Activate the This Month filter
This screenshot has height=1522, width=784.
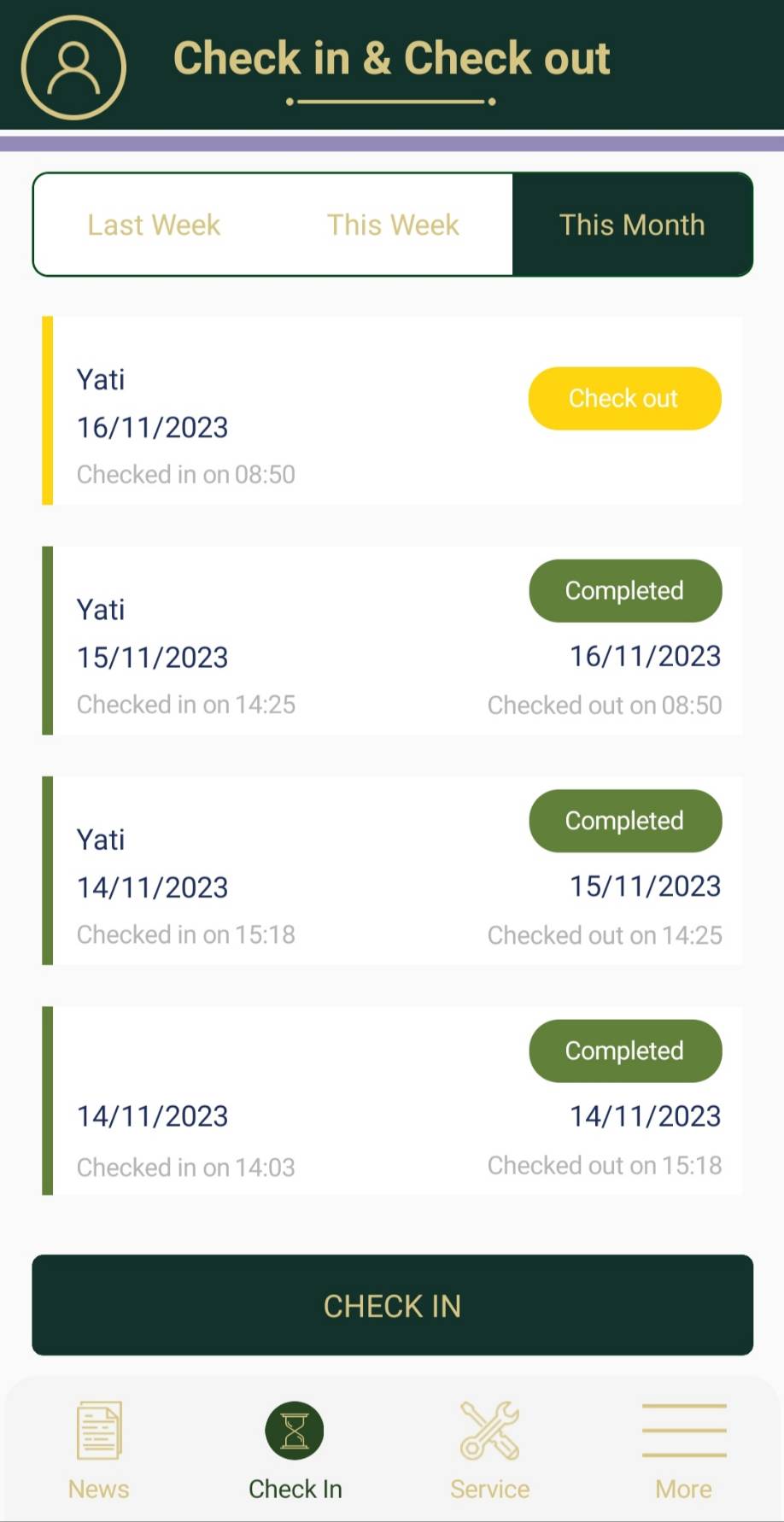coord(632,224)
